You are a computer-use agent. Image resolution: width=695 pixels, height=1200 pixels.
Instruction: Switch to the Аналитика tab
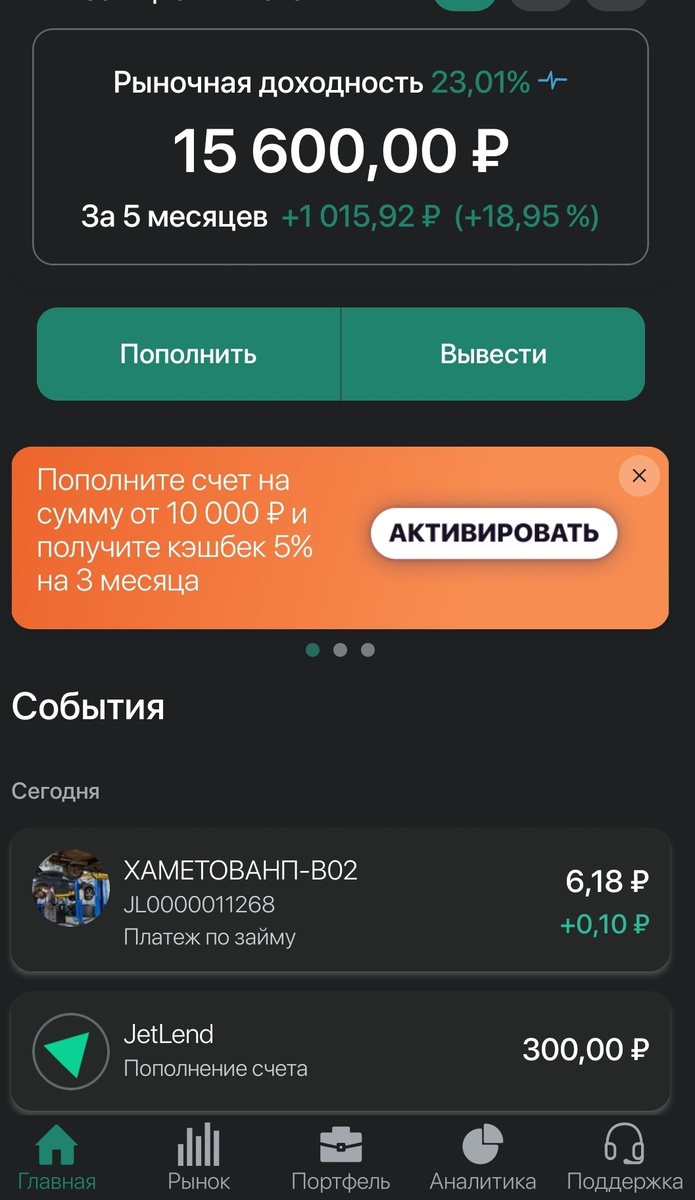click(x=482, y=1158)
